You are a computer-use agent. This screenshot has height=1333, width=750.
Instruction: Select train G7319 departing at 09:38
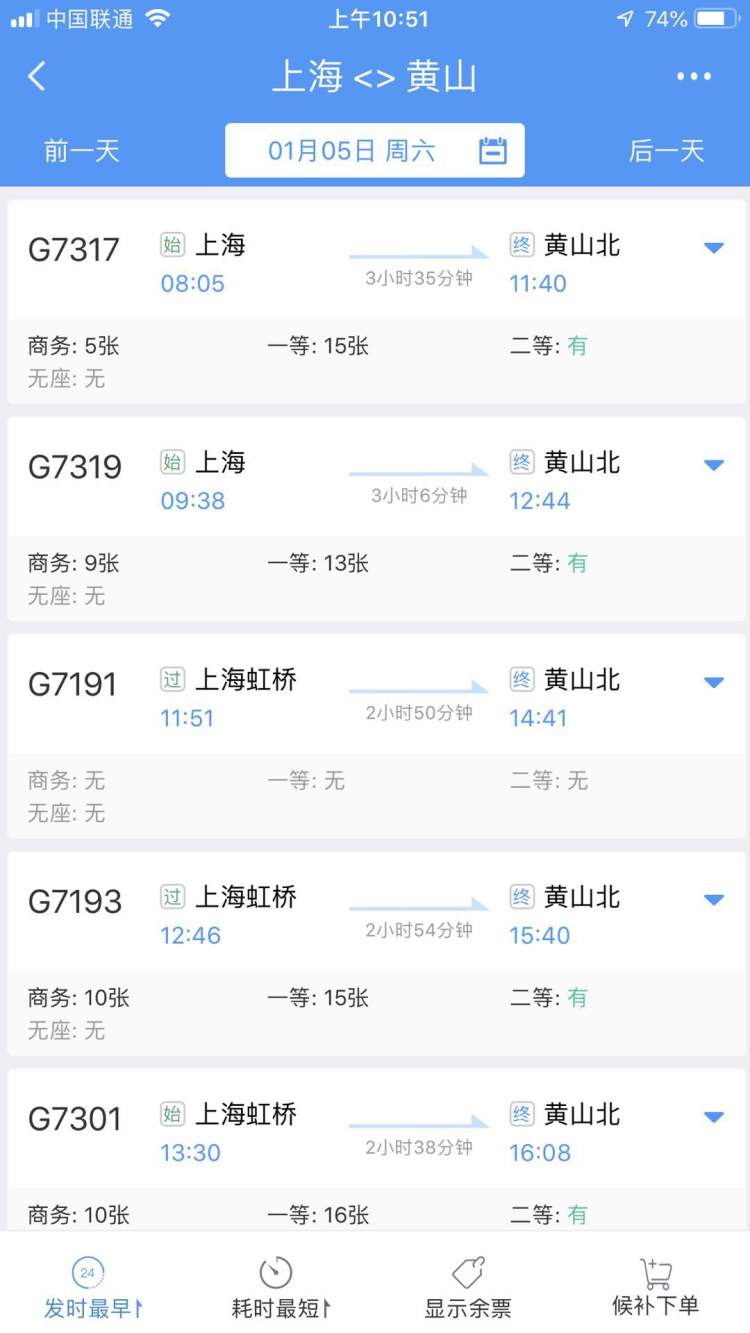tap(376, 519)
